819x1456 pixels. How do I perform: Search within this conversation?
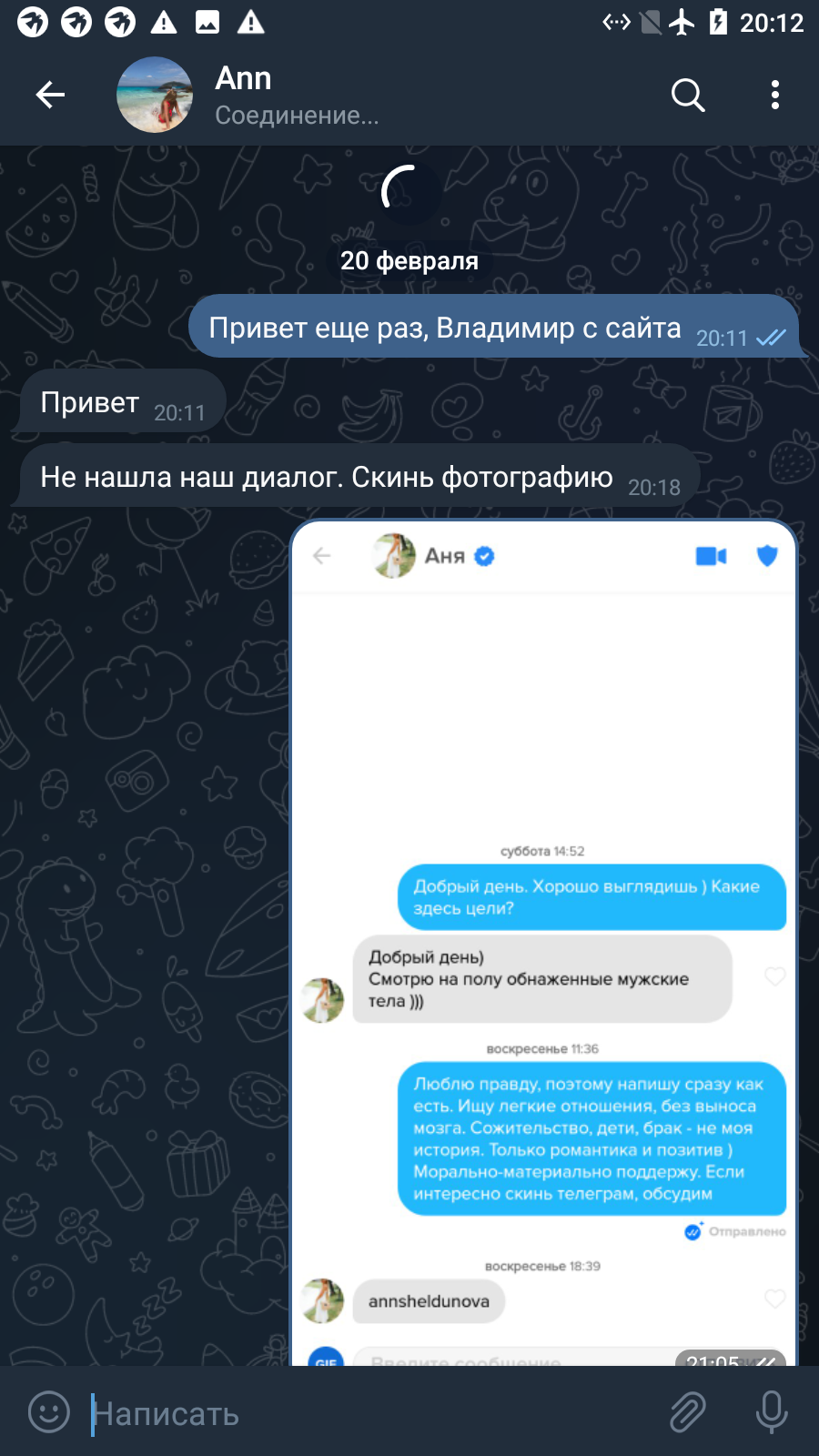click(x=688, y=95)
